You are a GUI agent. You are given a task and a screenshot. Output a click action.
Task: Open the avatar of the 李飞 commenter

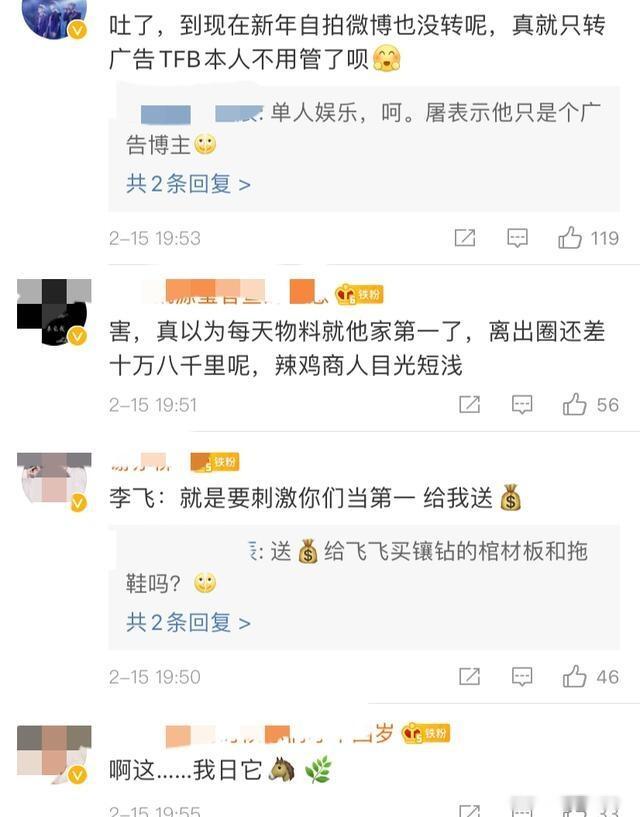point(54,480)
